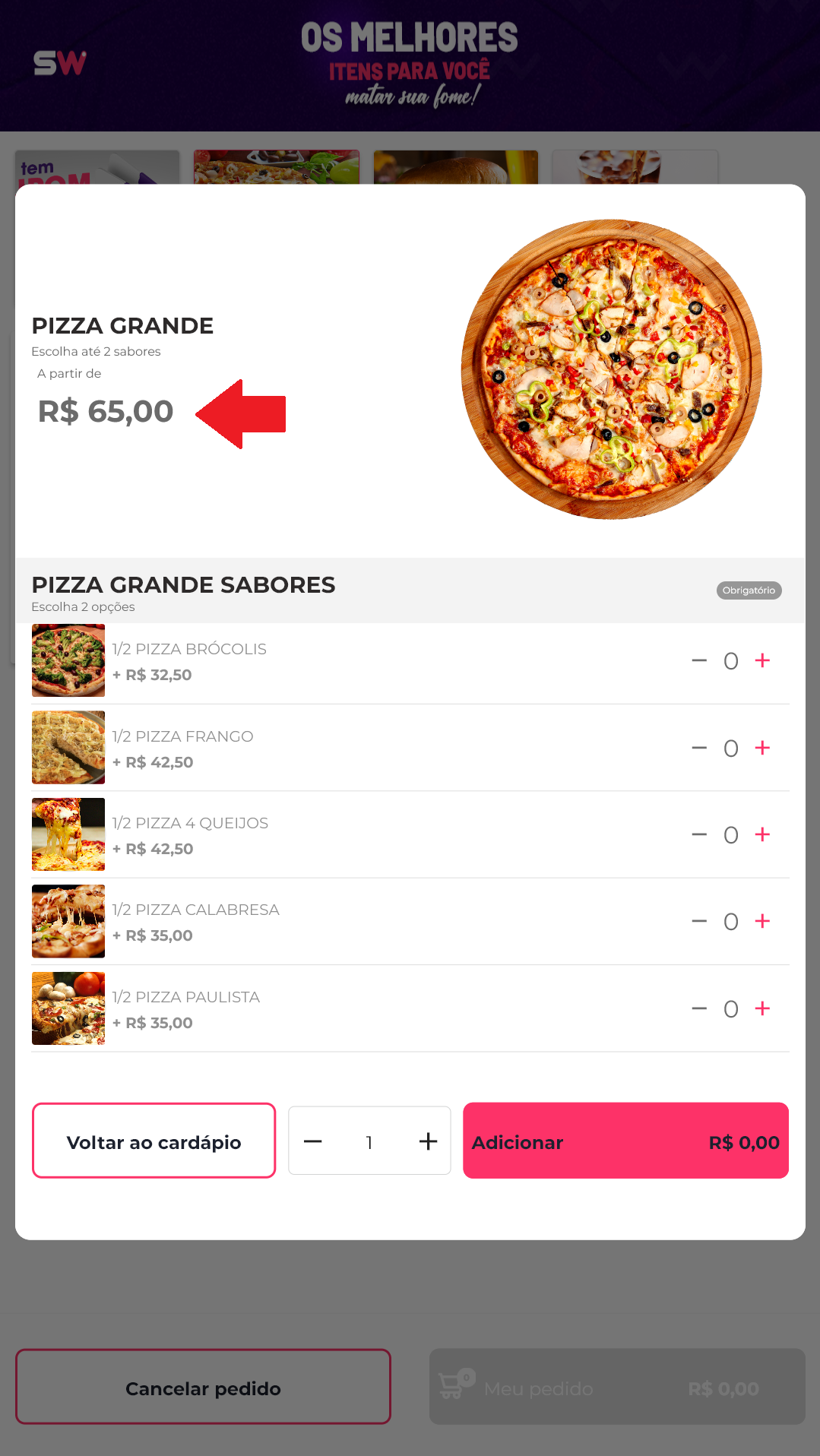Add one 1/2 Pizza Calabresa flavor
Screen dimensions: 820x1456
762,921
